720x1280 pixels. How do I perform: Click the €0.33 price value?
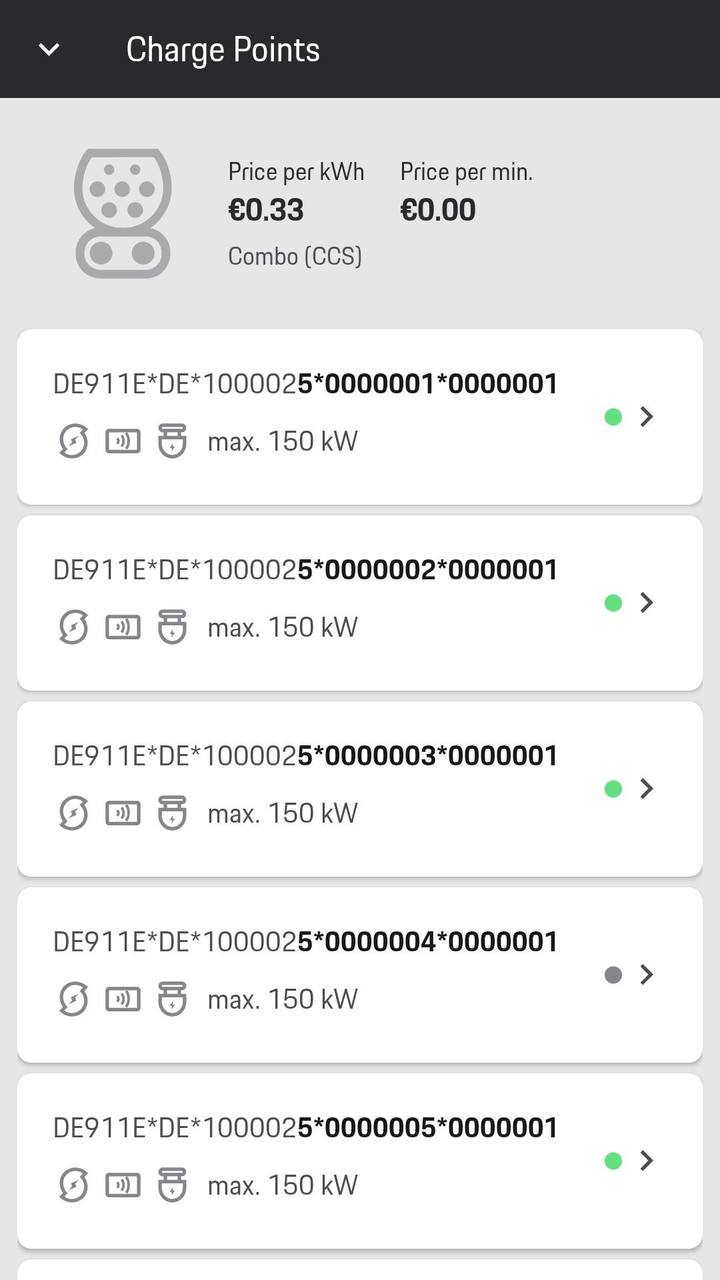click(267, 210)
